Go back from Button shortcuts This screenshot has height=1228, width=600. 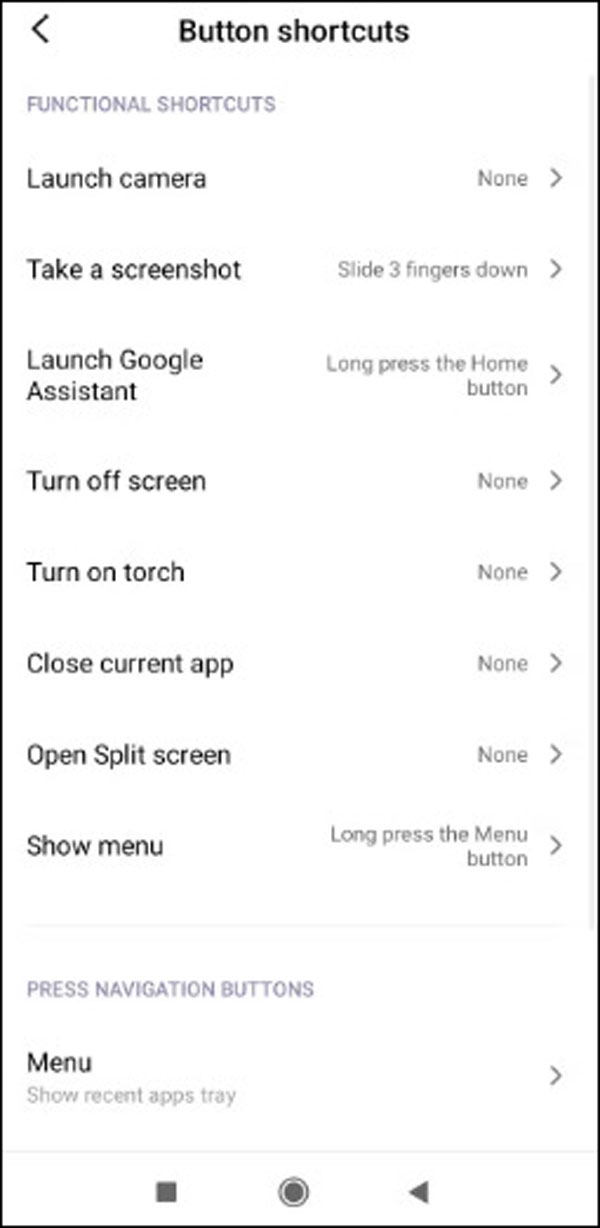40,30
